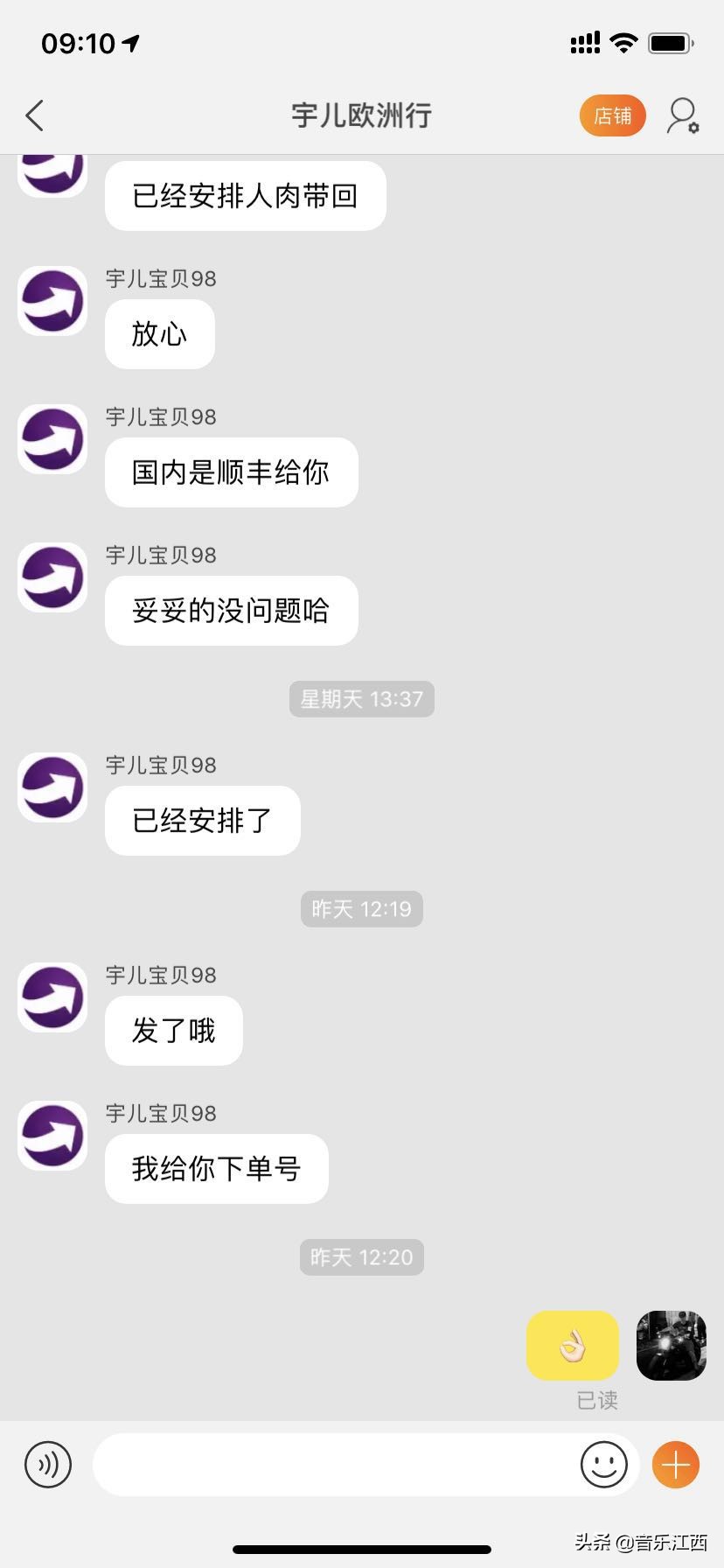Tap the 国内是顺丰给你 chat bubble

click(230, 472)
